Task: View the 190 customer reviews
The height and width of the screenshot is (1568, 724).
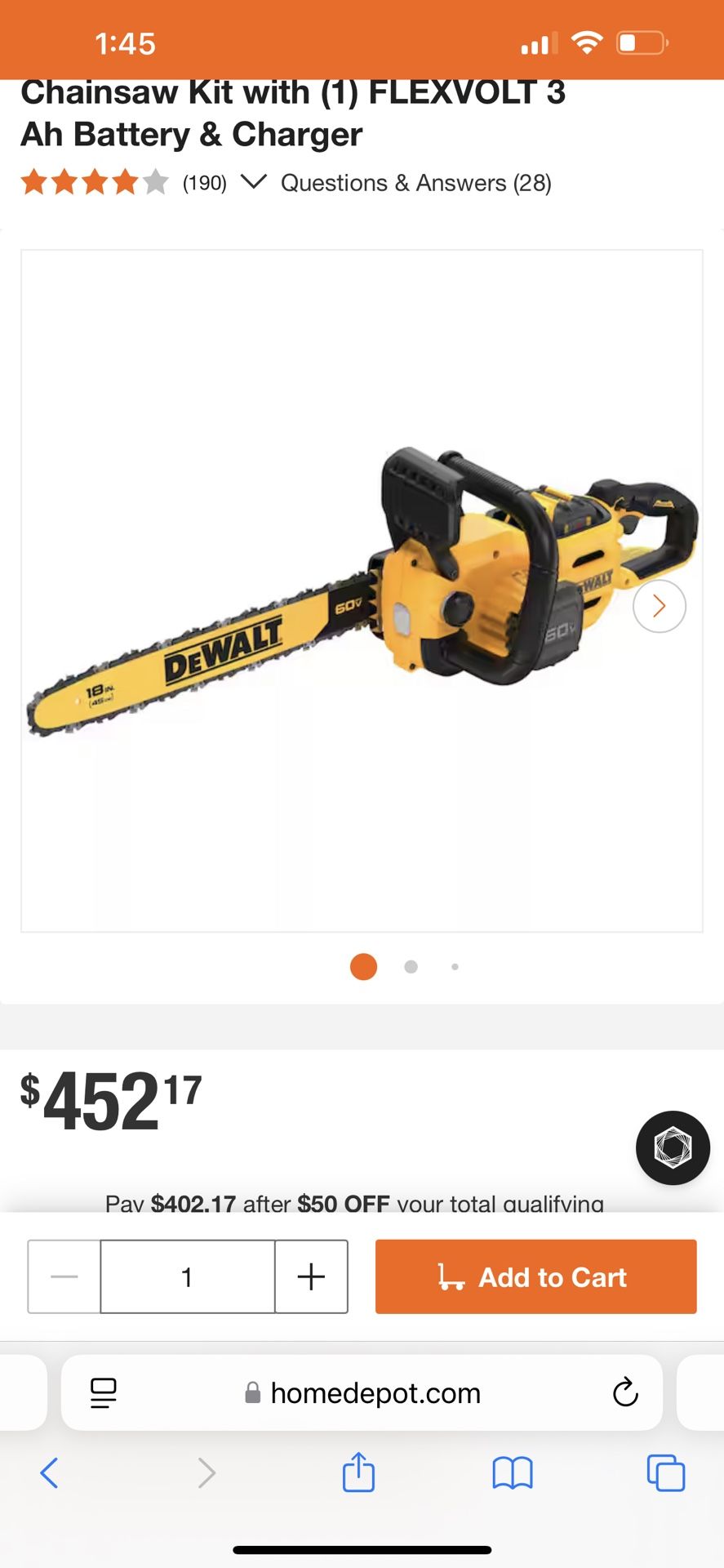Action: 202,182
